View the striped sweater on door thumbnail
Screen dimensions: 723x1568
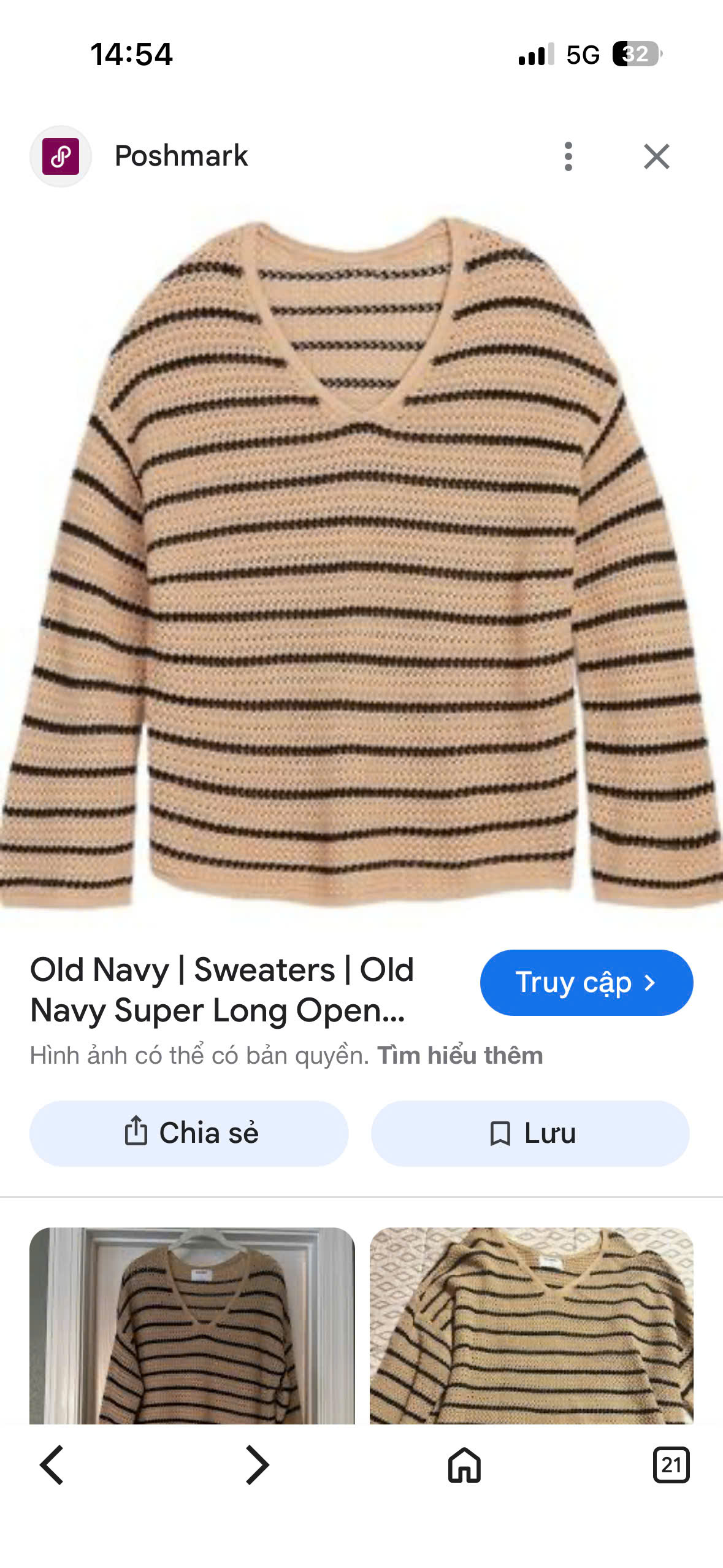coord(193,1325)
